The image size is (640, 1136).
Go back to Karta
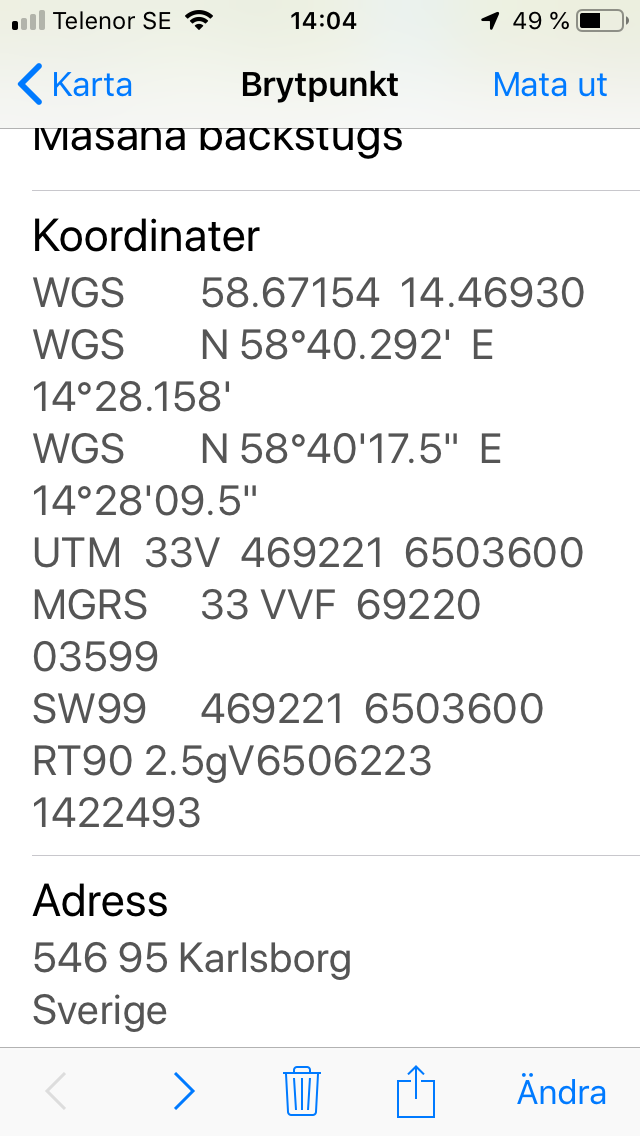click(x=75, y=85)
